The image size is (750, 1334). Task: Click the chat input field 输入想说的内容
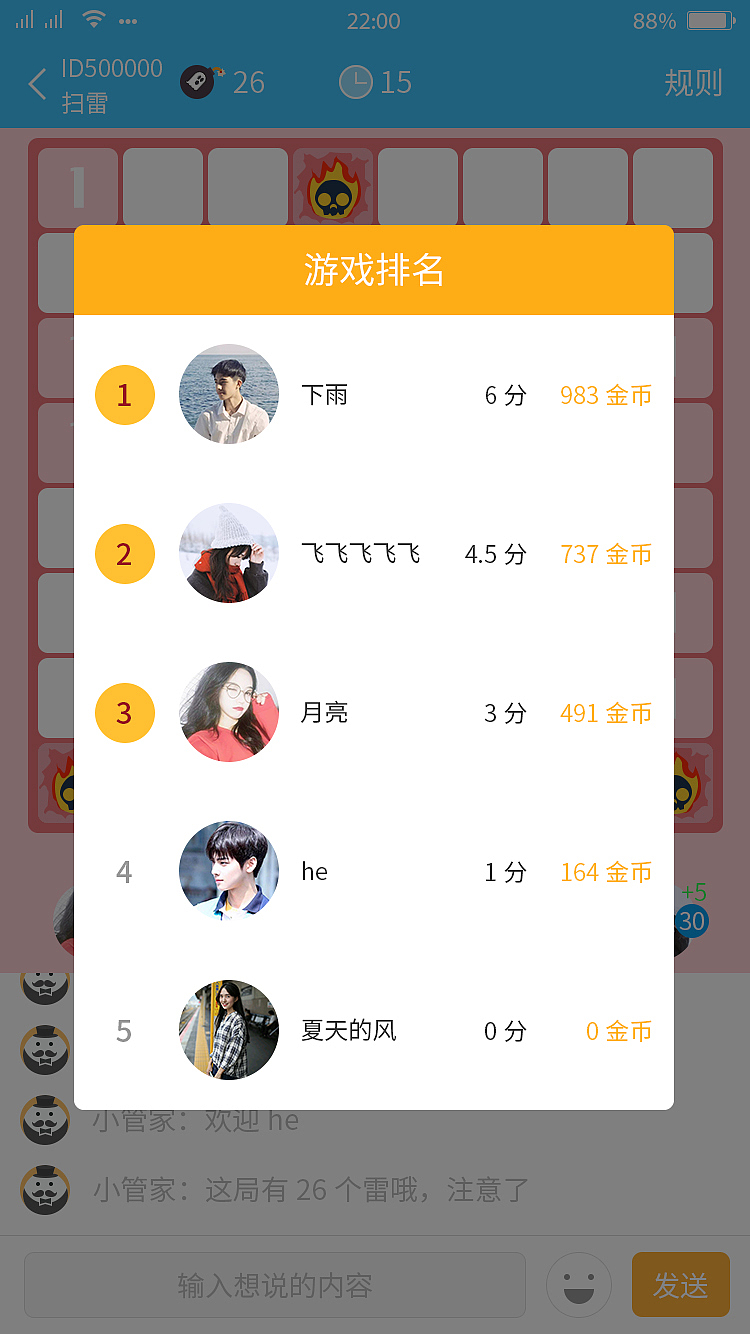click(x=275, y=1285)
